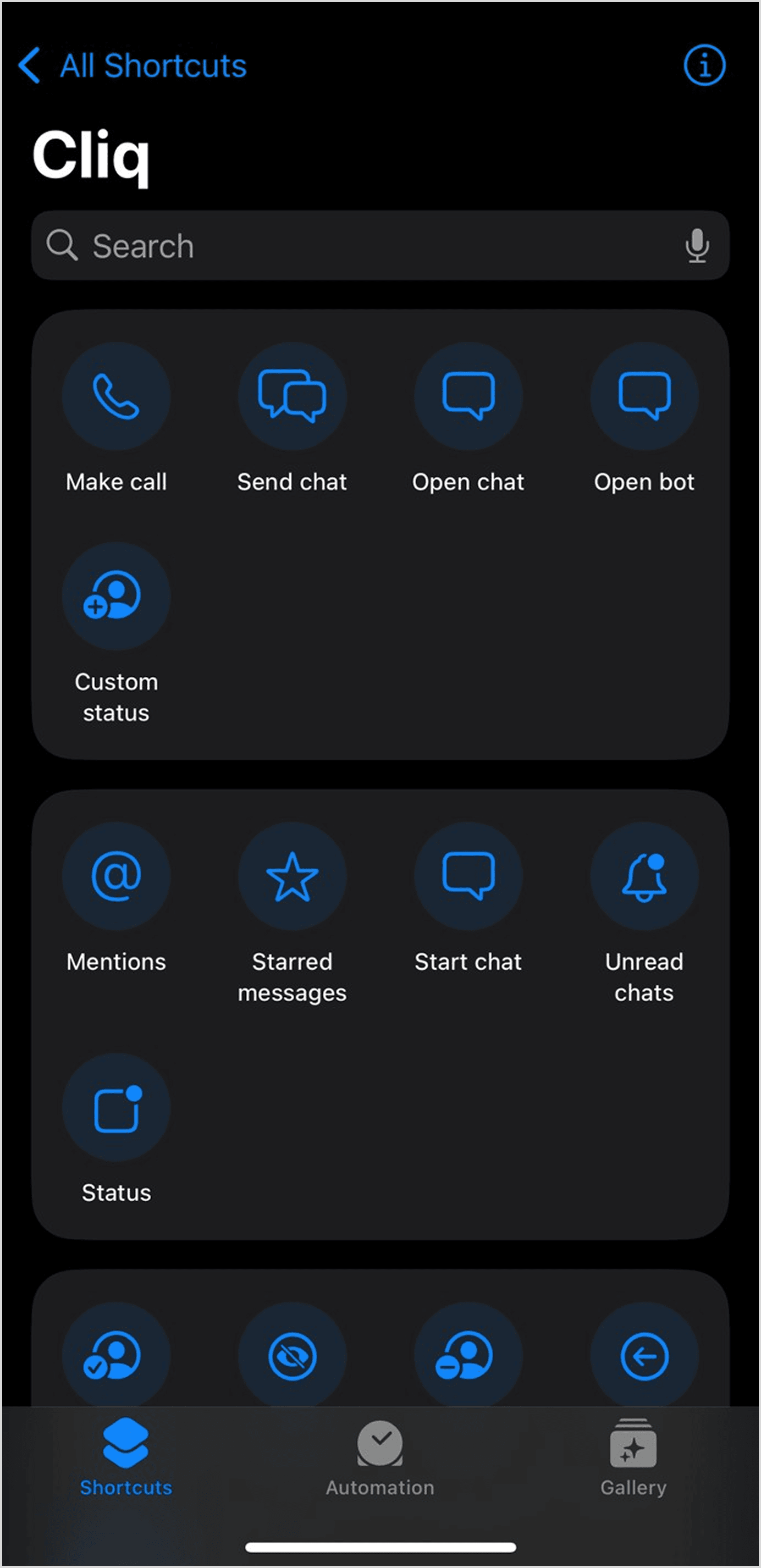
Task: Open the info button for Cliq
Action: point(704,65)
